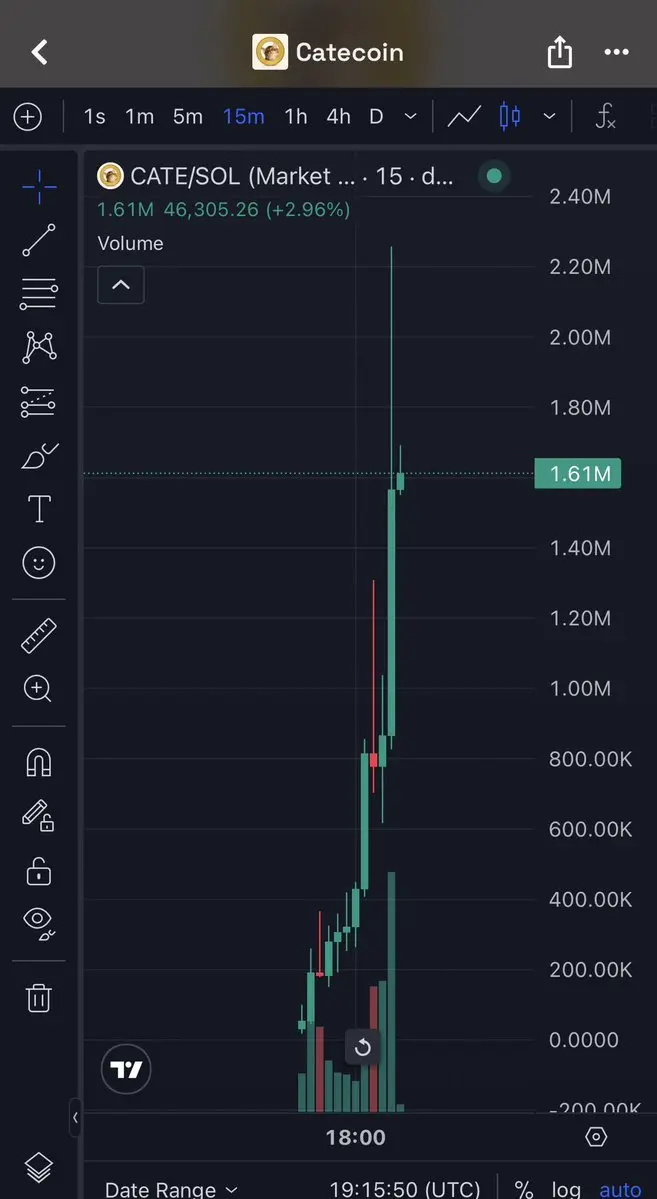Reset the chart view
The image size is (657, 1199).
click(x=363, y=1047)
